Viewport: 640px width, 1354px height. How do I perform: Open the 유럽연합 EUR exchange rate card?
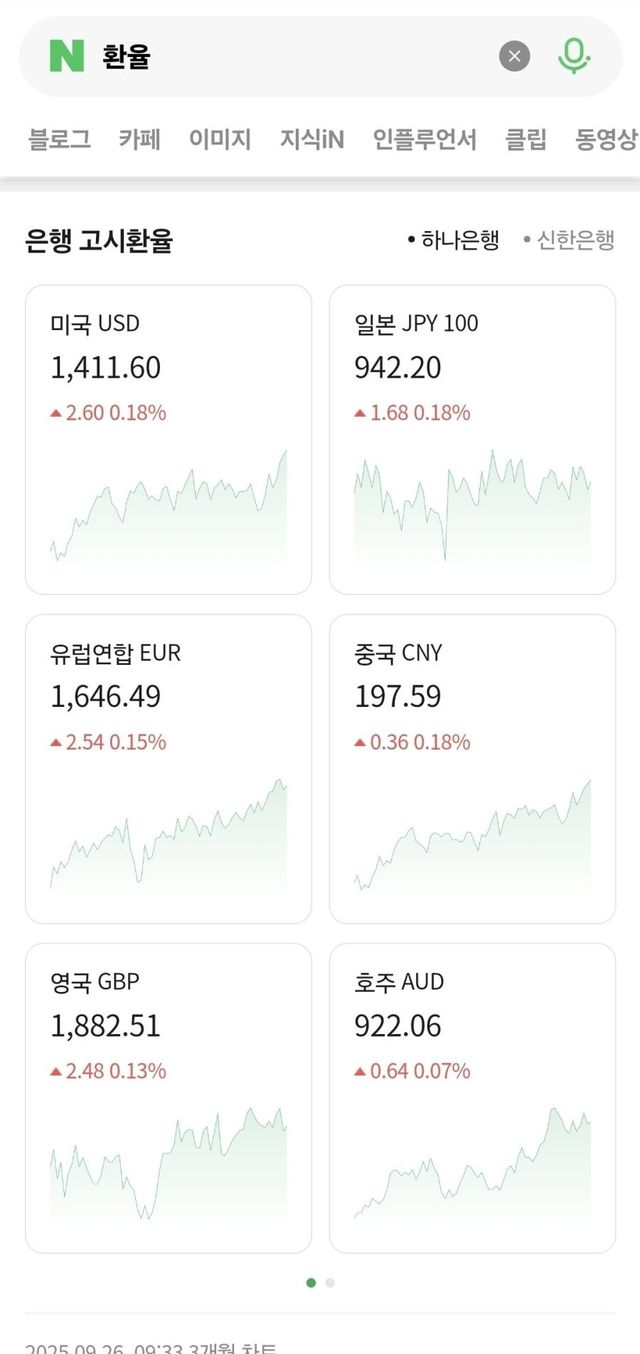168,769
